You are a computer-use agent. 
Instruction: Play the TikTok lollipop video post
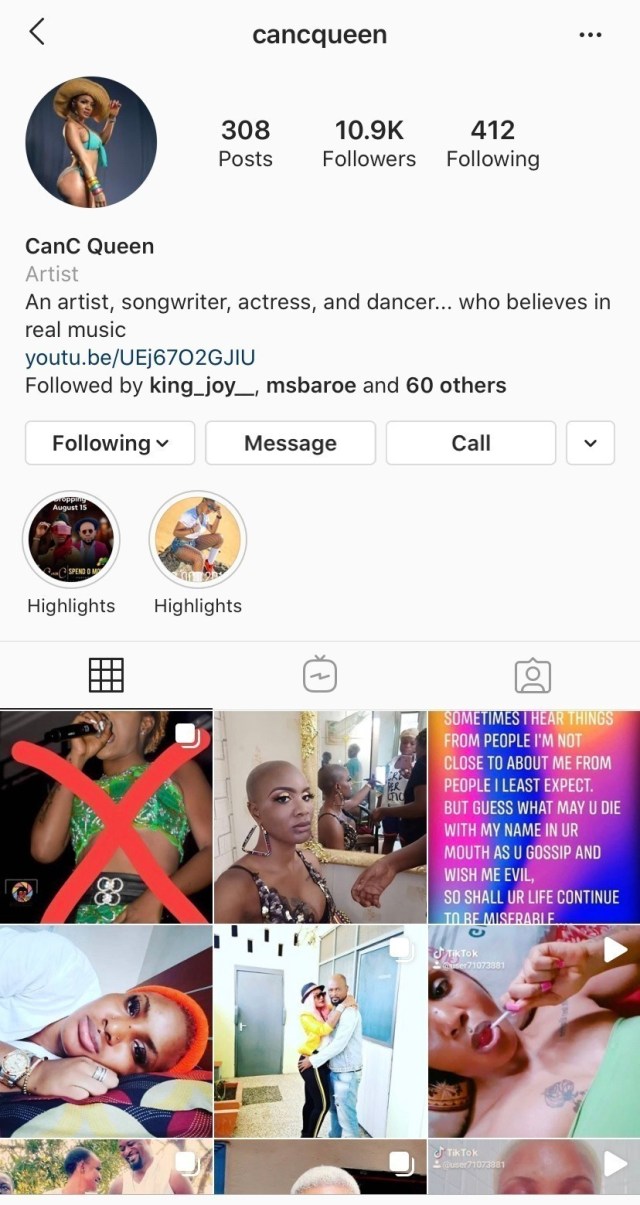click(x=533, y=1031)
